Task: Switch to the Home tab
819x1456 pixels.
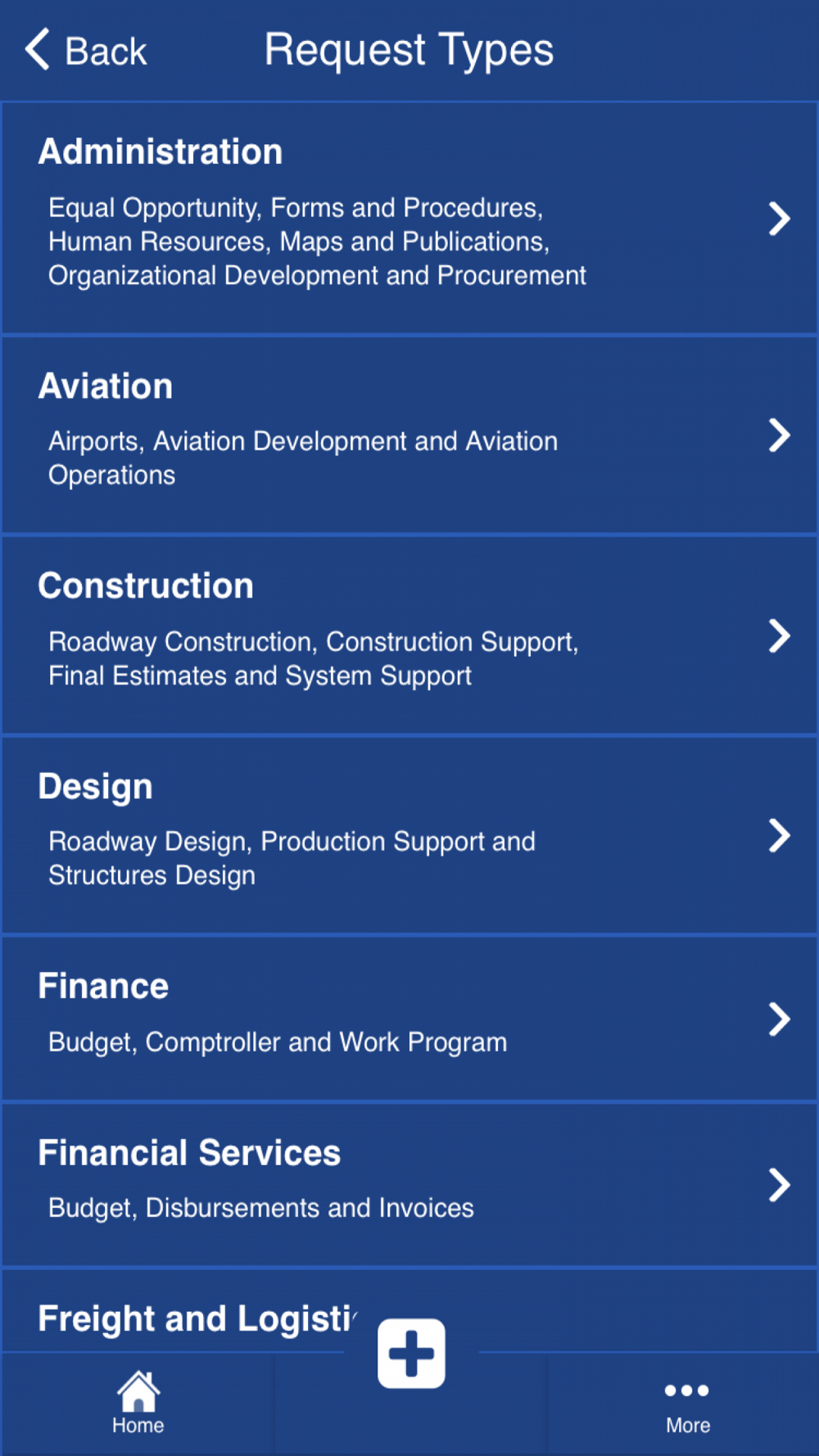Action: 138,1404
